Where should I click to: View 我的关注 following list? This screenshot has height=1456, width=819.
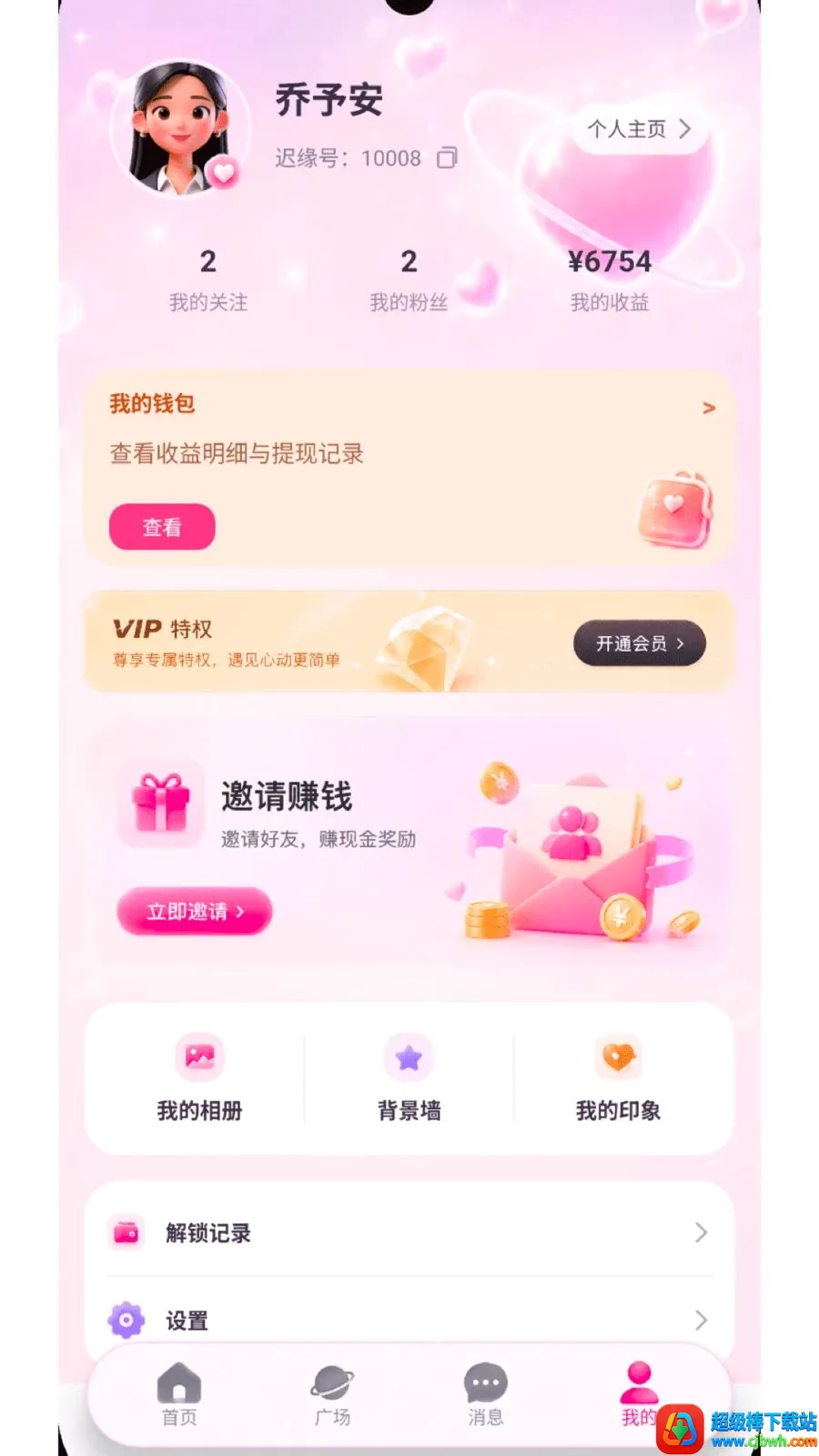click(x=208, y=280)
